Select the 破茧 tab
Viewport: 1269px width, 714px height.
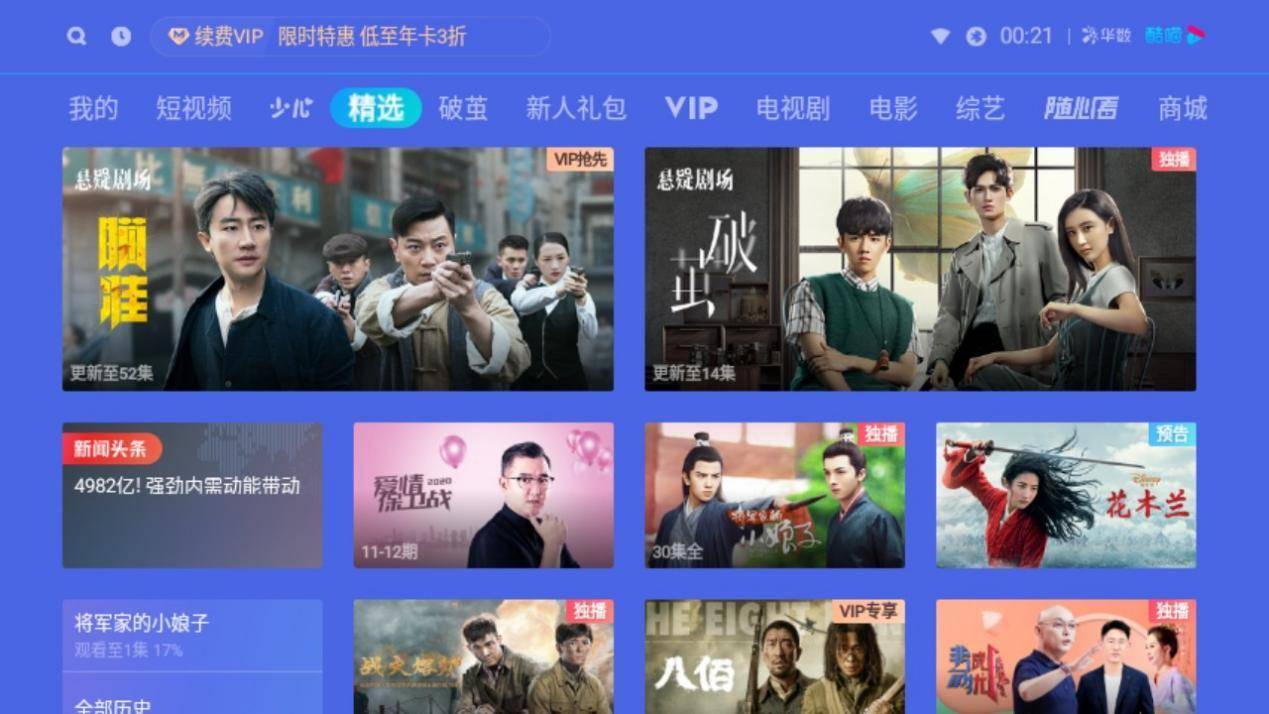click(463, 108)
